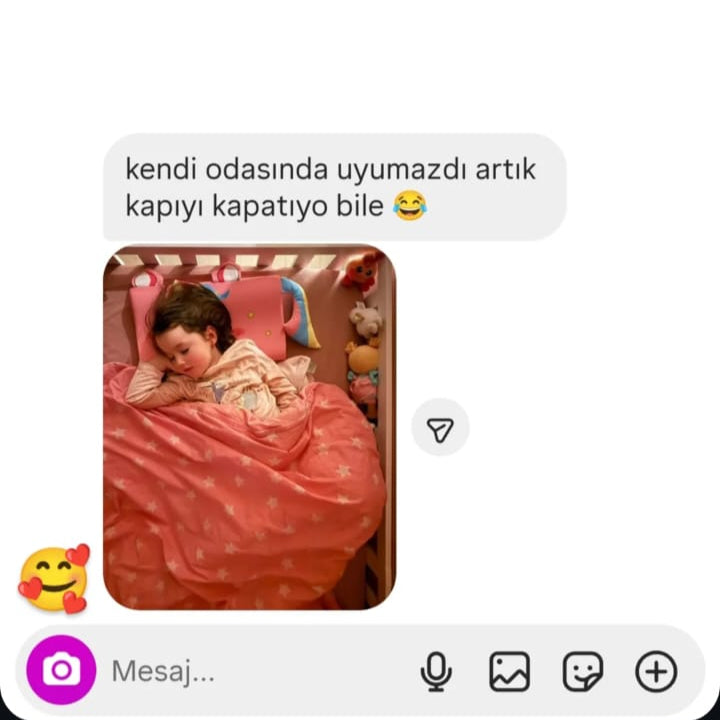
Task: Open the shared photo in the chat
Action: 249,427
